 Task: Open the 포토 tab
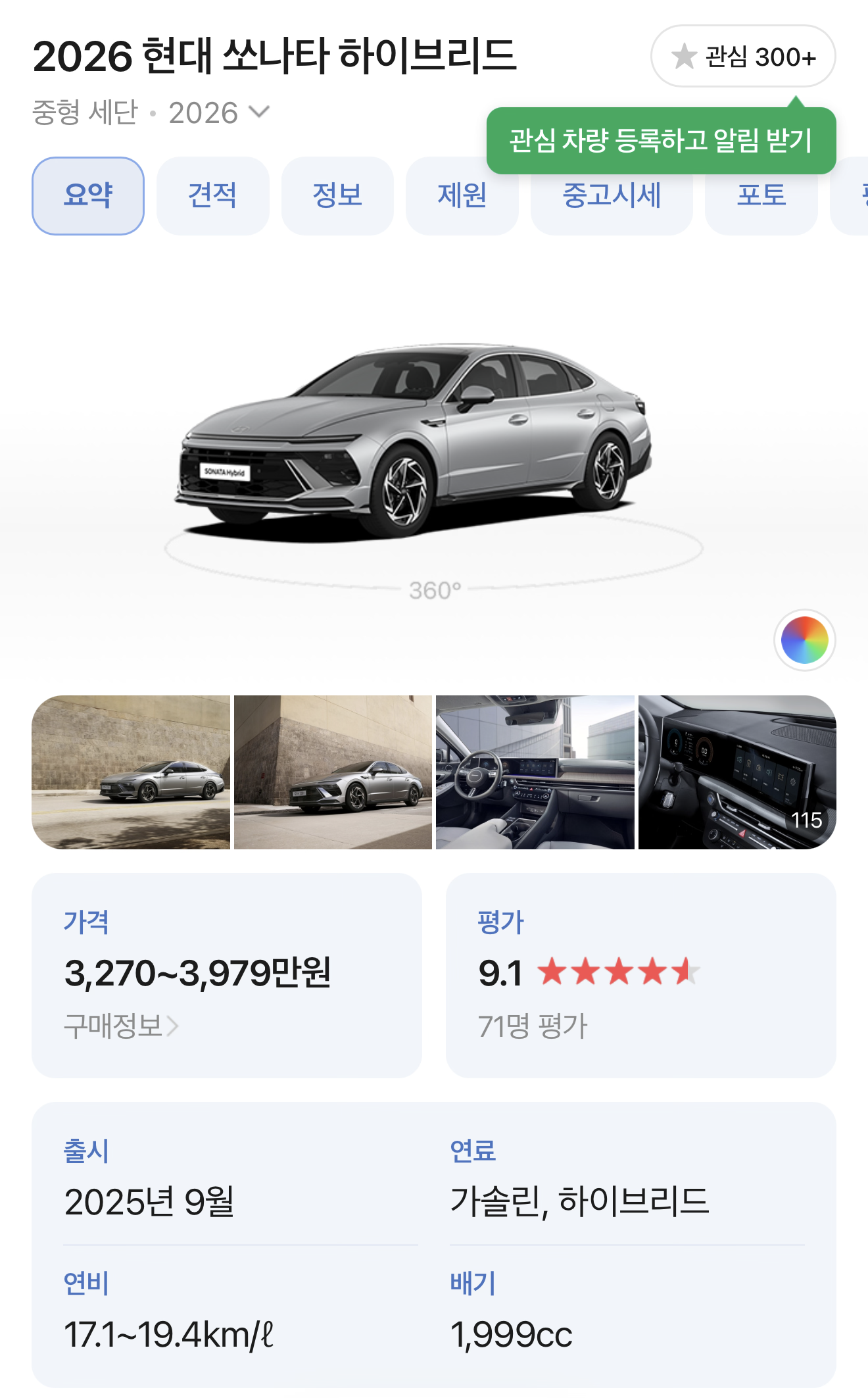coord(761,195)
